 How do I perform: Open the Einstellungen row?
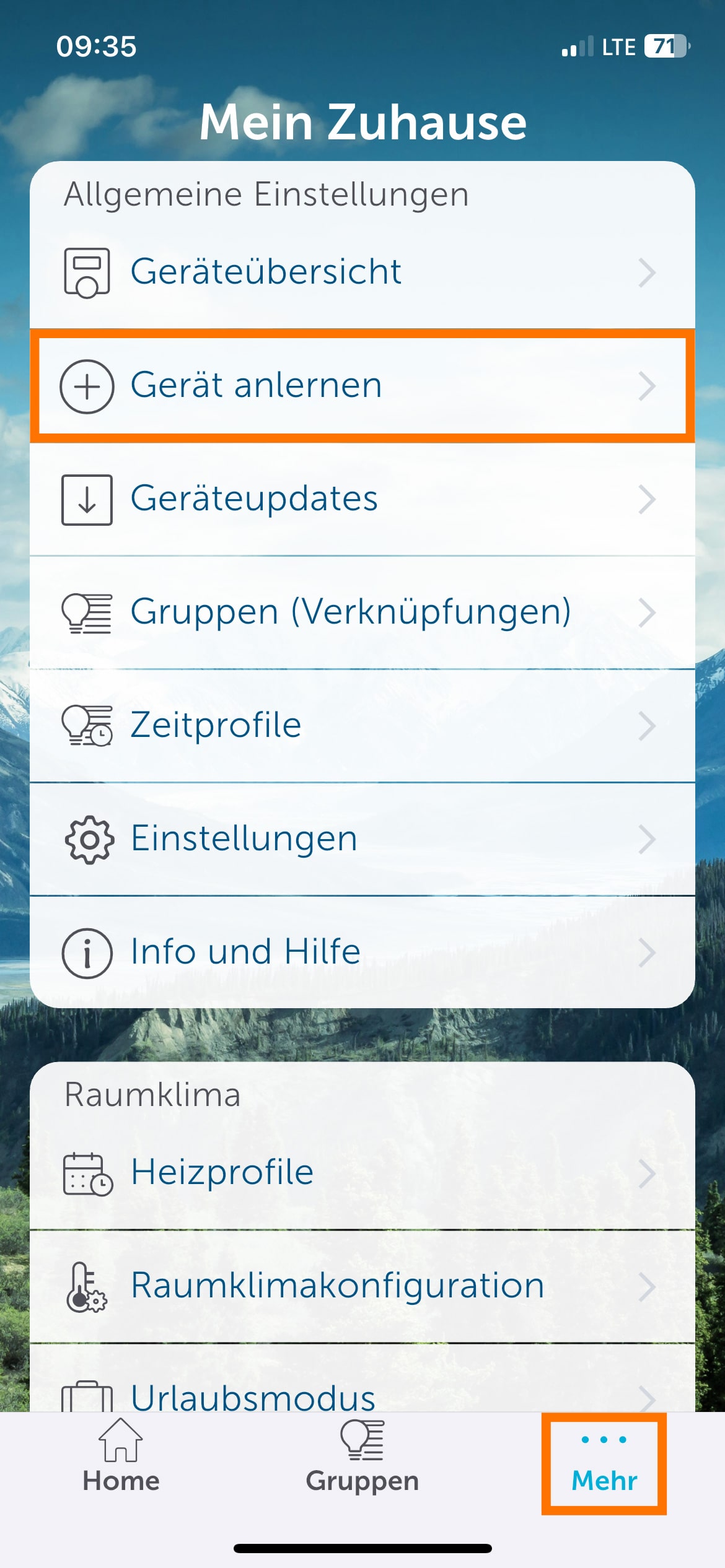coord(362,838)
